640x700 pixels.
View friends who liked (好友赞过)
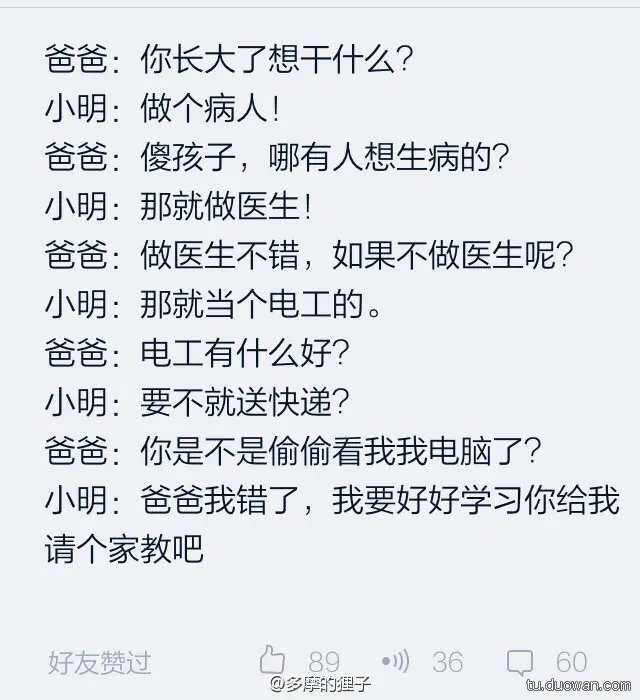point(100,661)
